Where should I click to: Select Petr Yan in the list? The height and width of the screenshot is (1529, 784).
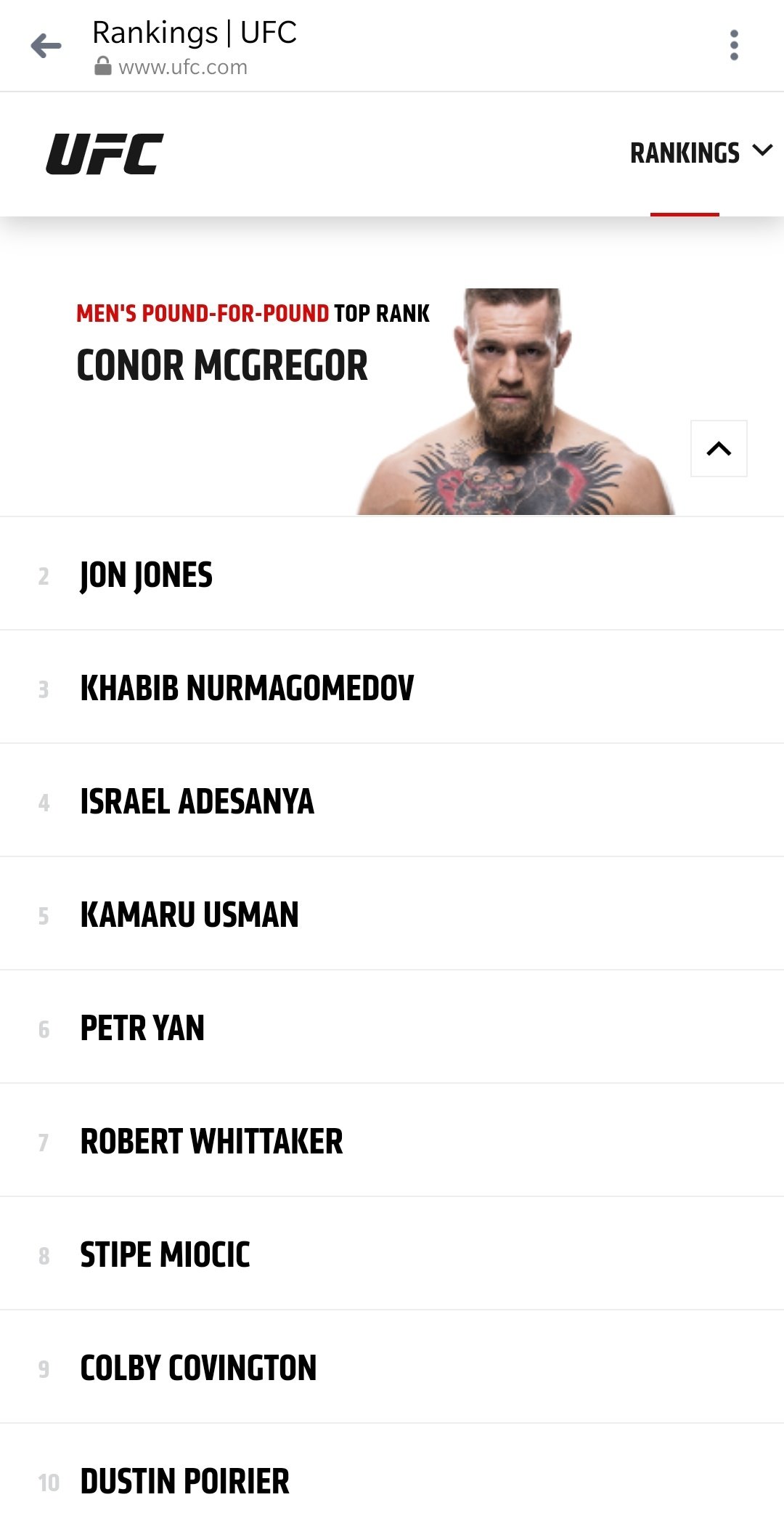[x=142, y=1029]
